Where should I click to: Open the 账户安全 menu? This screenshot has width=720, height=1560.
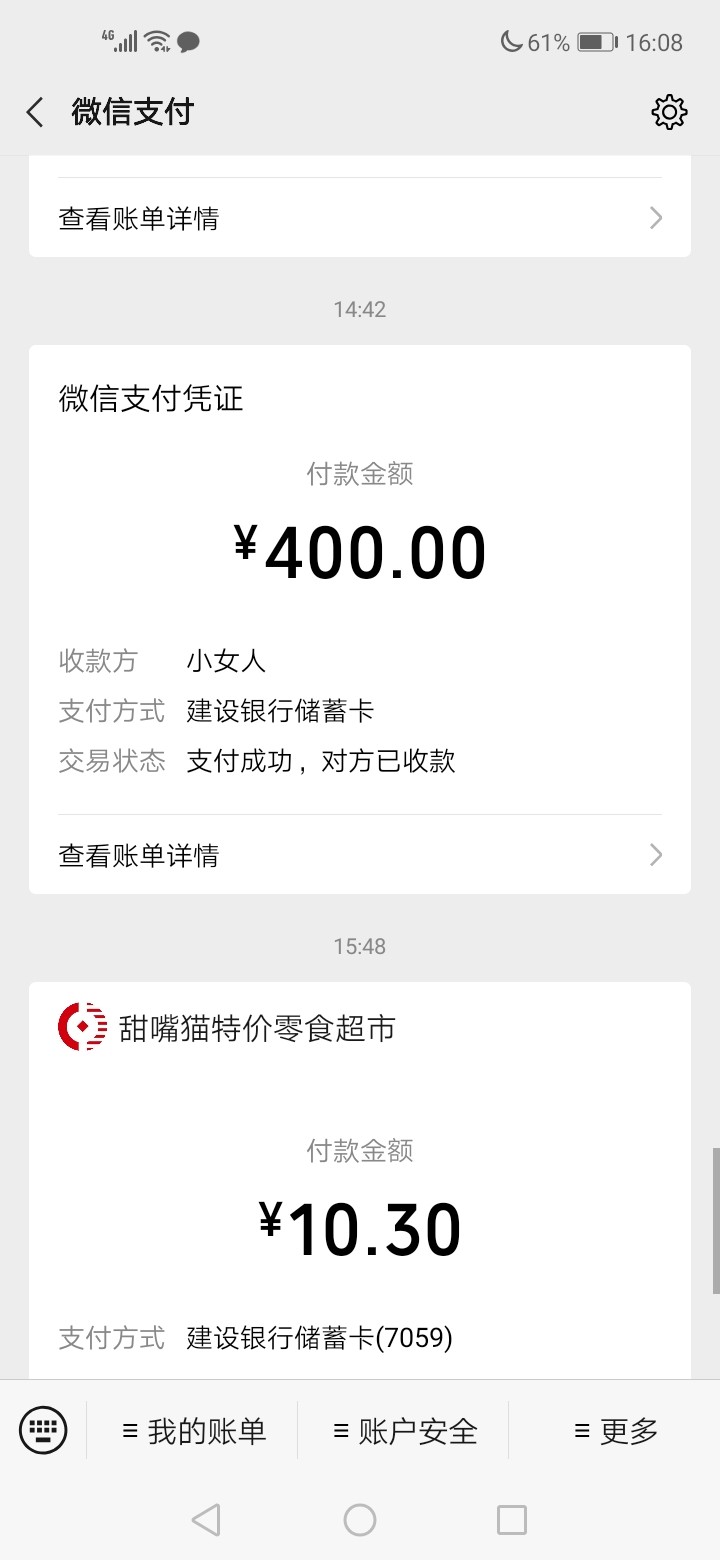click(x=404, y=1431)
